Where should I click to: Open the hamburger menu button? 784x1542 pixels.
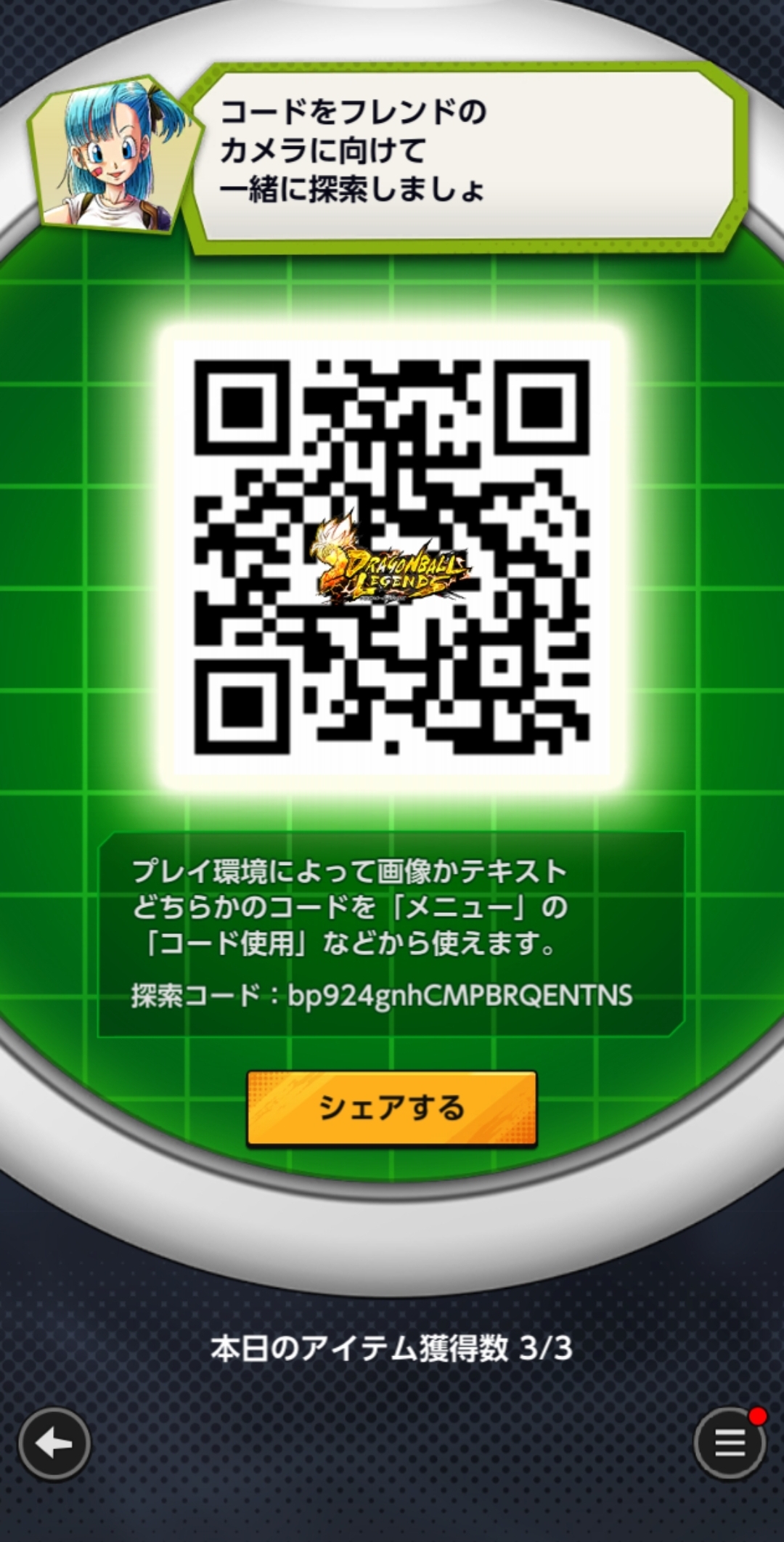(729, 1442)
